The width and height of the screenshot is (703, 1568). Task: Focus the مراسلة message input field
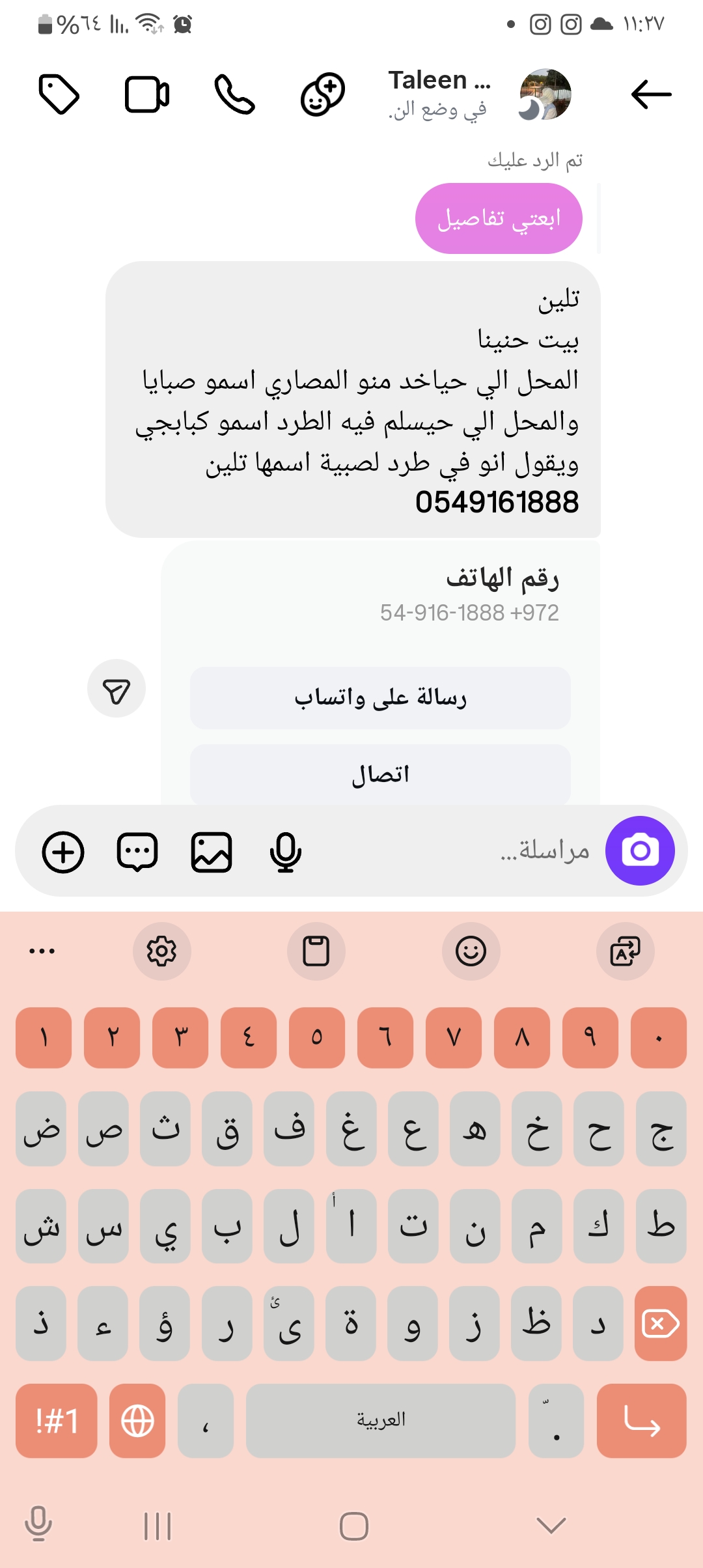coord(456,850)
